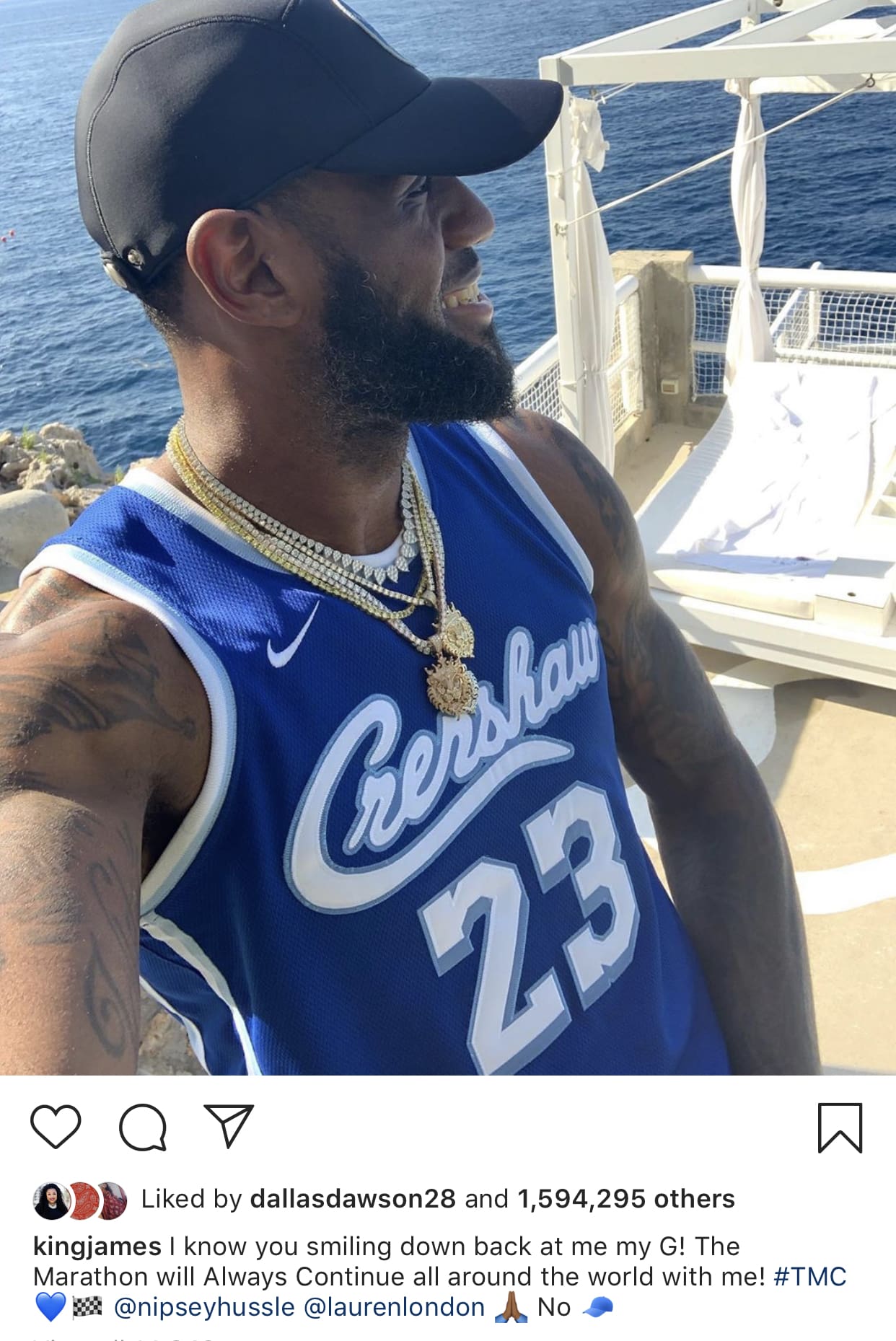The image size is (896, 1341).
Task: Visit the @nipseyhussle mention
Action: (x=204, y=1307)
